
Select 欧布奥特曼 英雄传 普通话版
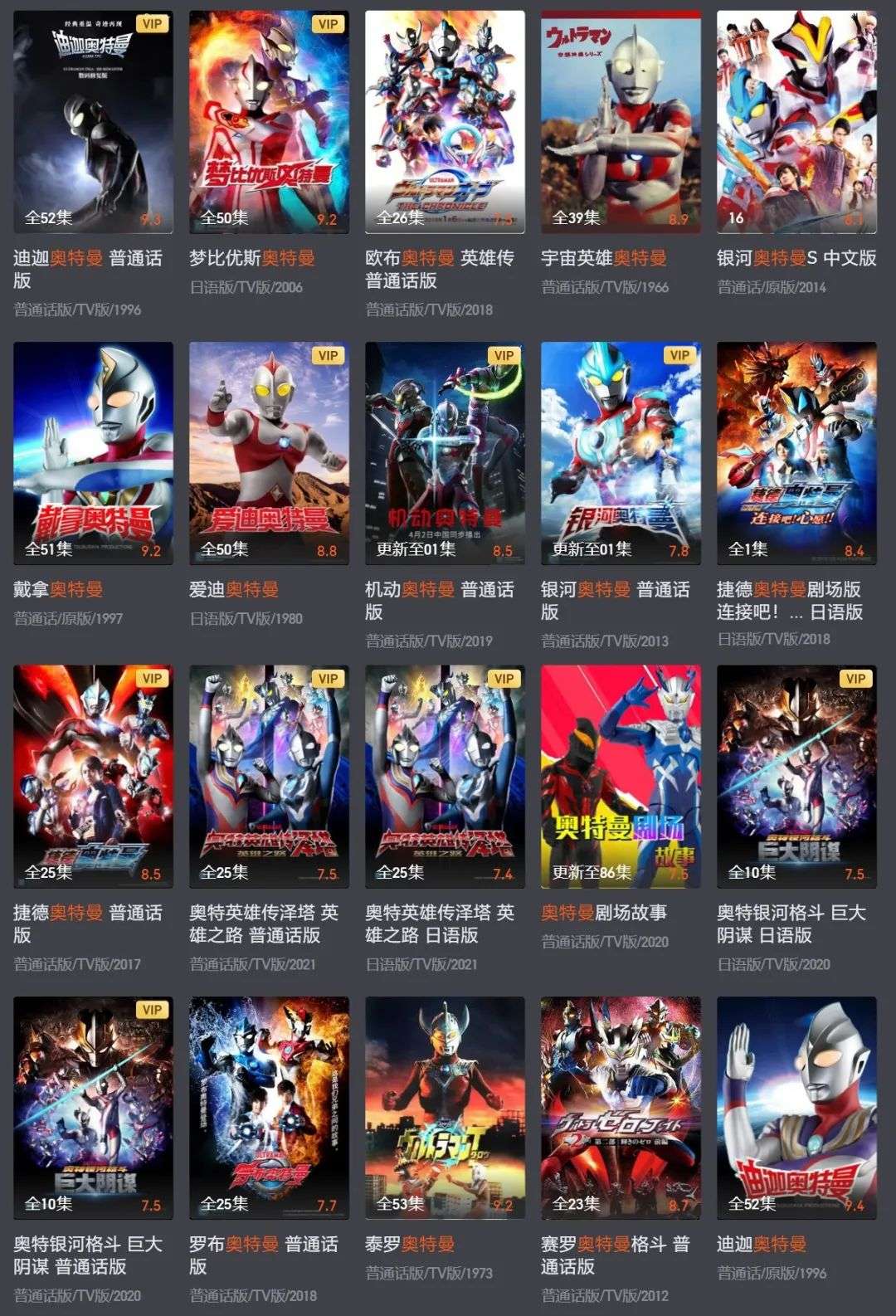[x=445, y=122]
